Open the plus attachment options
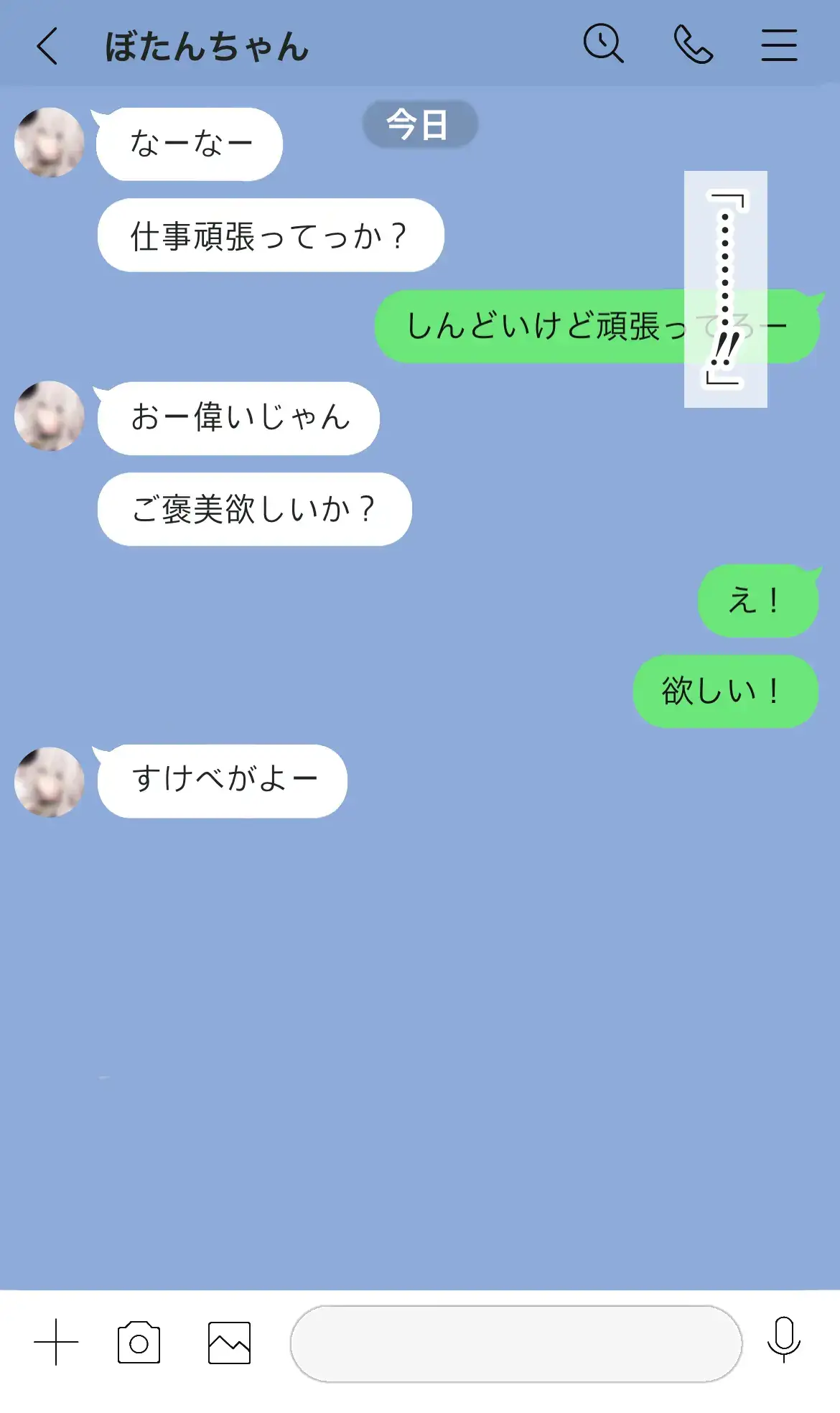The width and height of the screenshot is (840, 1413). pos(56,1341)
